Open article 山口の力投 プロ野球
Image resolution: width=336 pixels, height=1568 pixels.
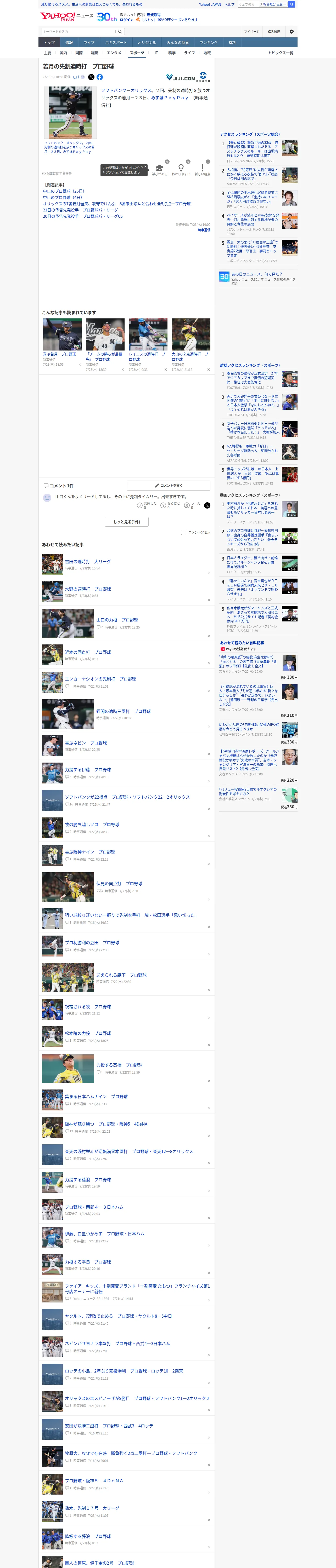click(x=117, y=620)
